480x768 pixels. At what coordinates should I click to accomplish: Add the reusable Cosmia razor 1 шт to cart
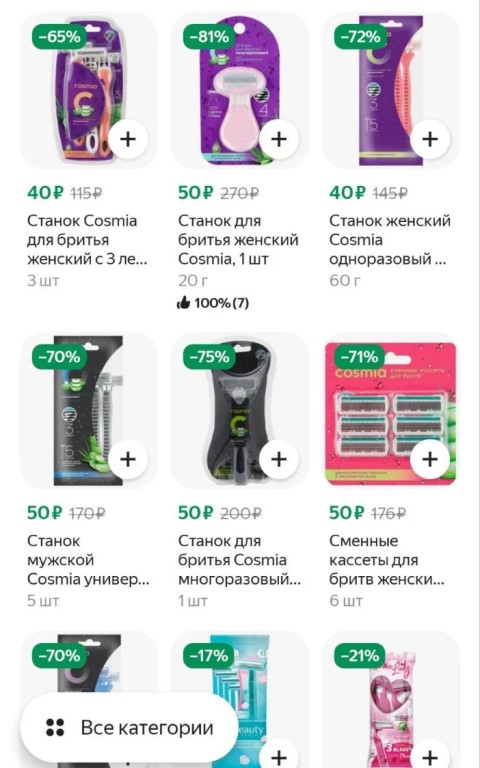pyautogui.click(x=279, y=459)
